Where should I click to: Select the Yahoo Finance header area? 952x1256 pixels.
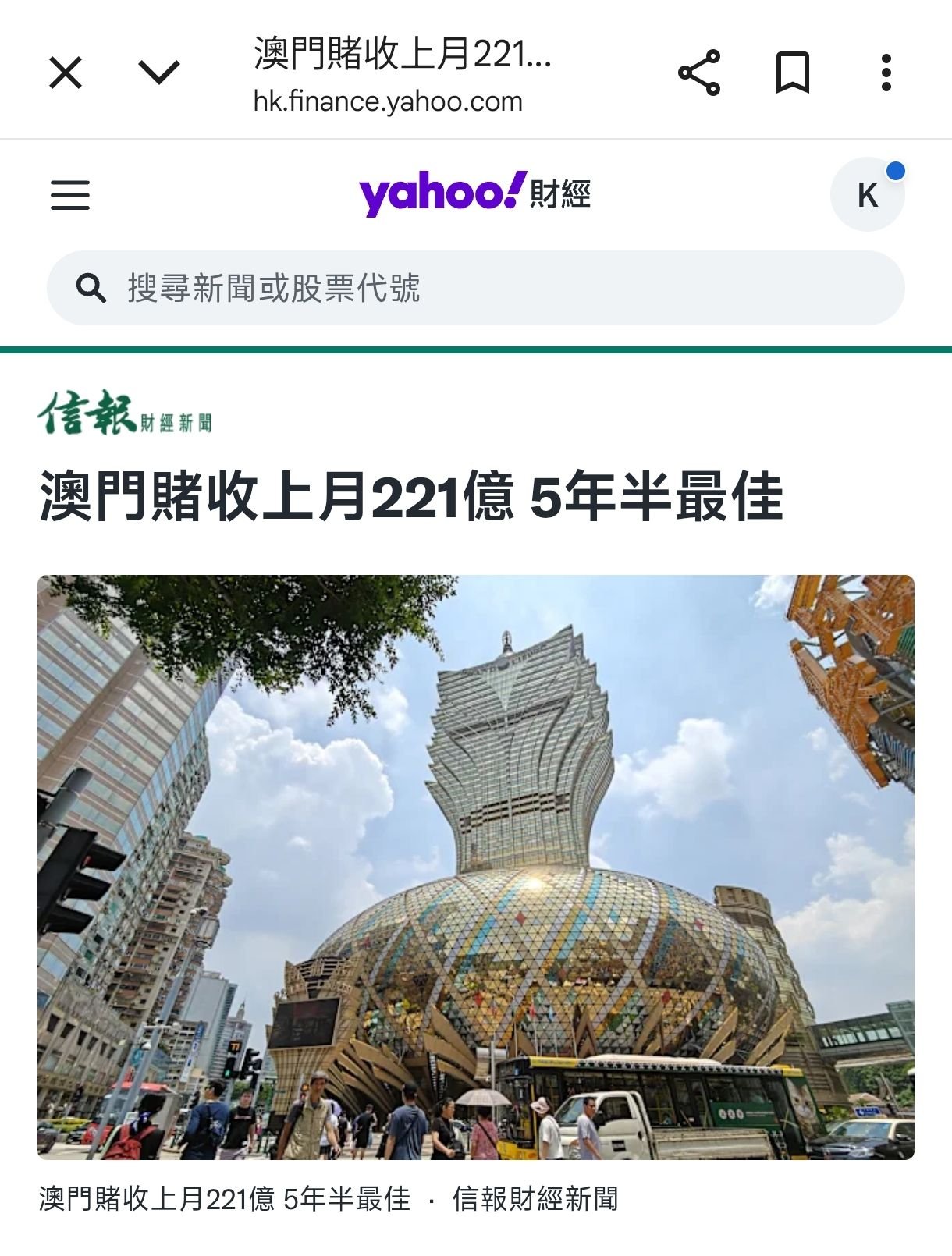click(476, 195)
